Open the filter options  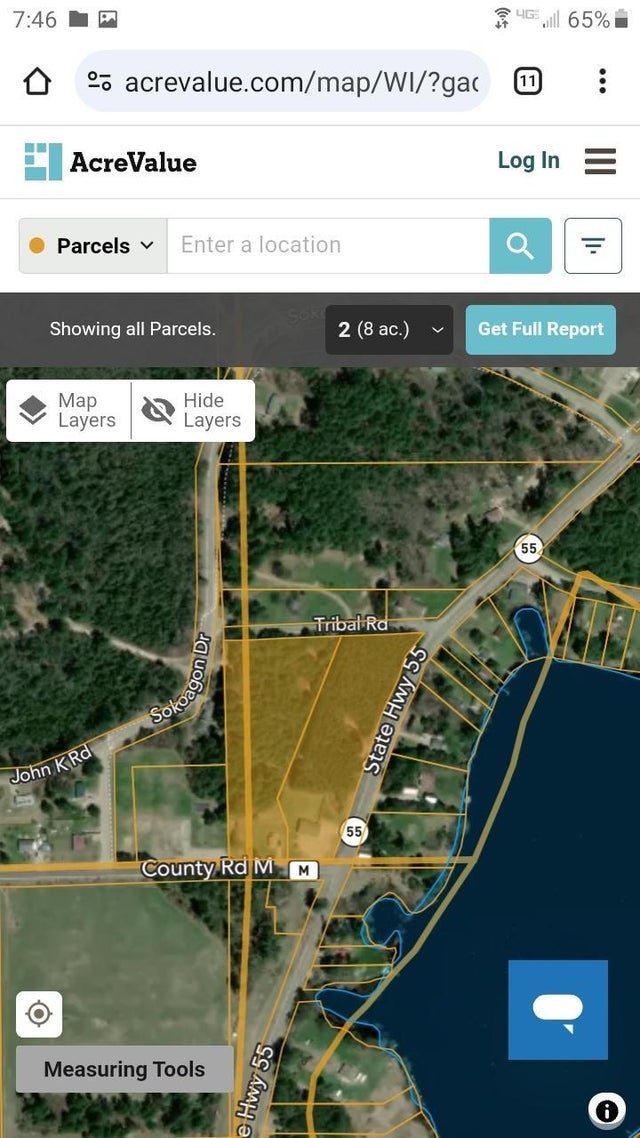coord(593,246)
